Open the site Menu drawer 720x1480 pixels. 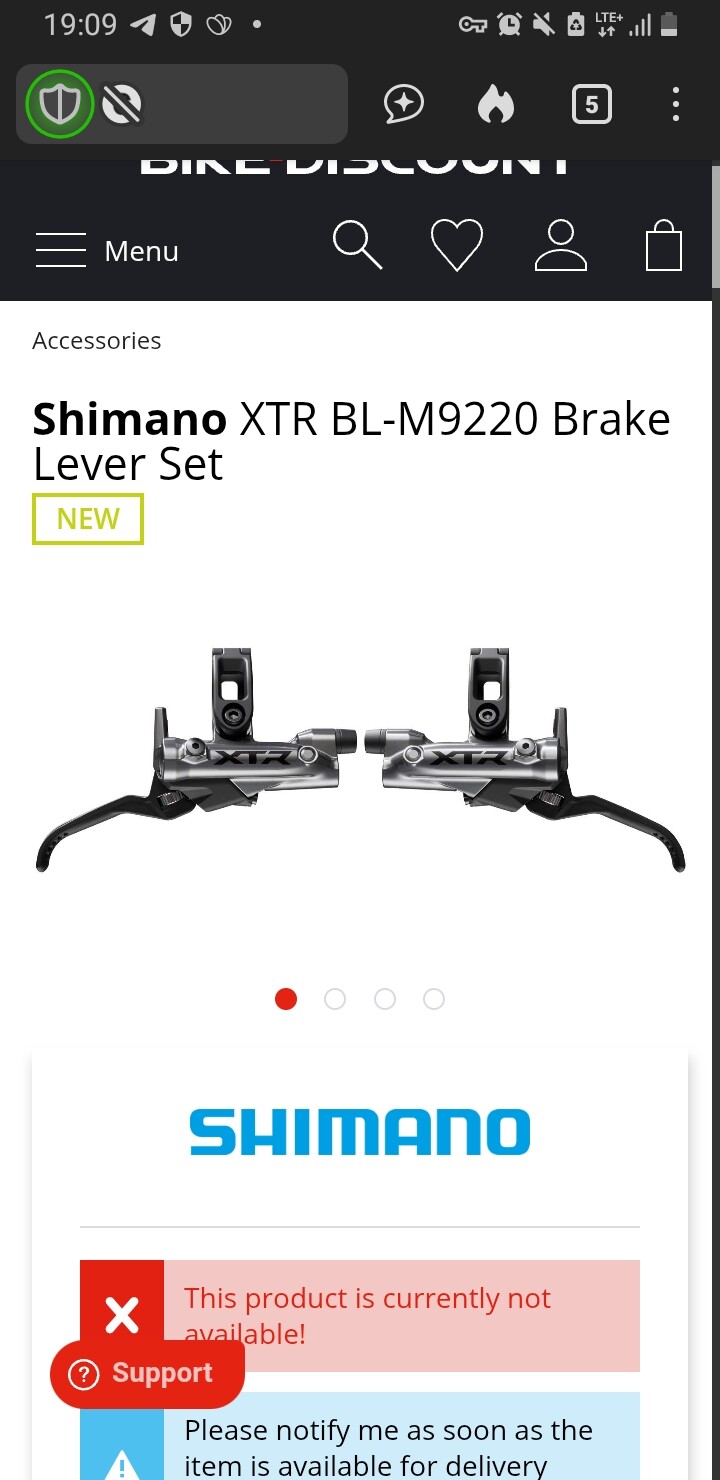coord(107,250)
